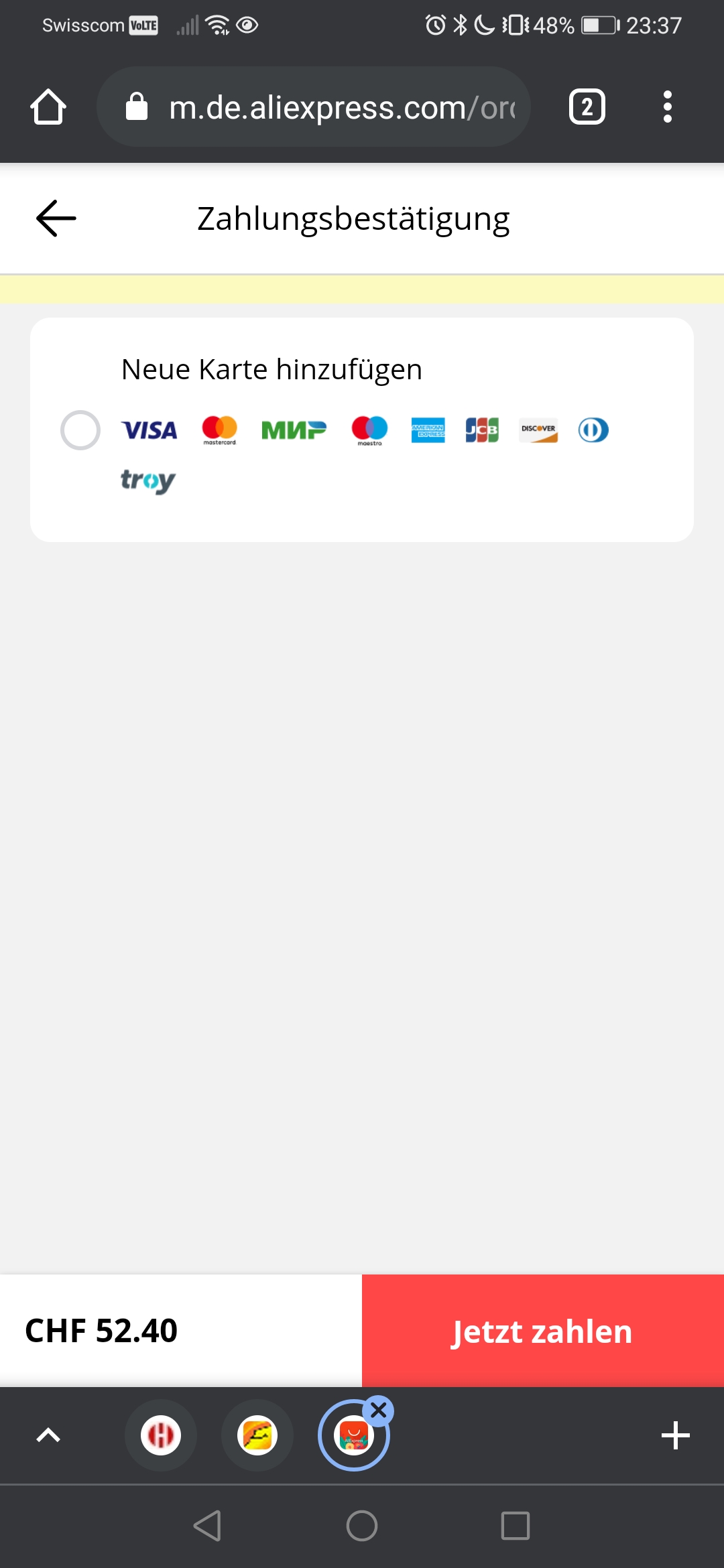Tap the Jetzt zahlen button

coord(542,1331)
